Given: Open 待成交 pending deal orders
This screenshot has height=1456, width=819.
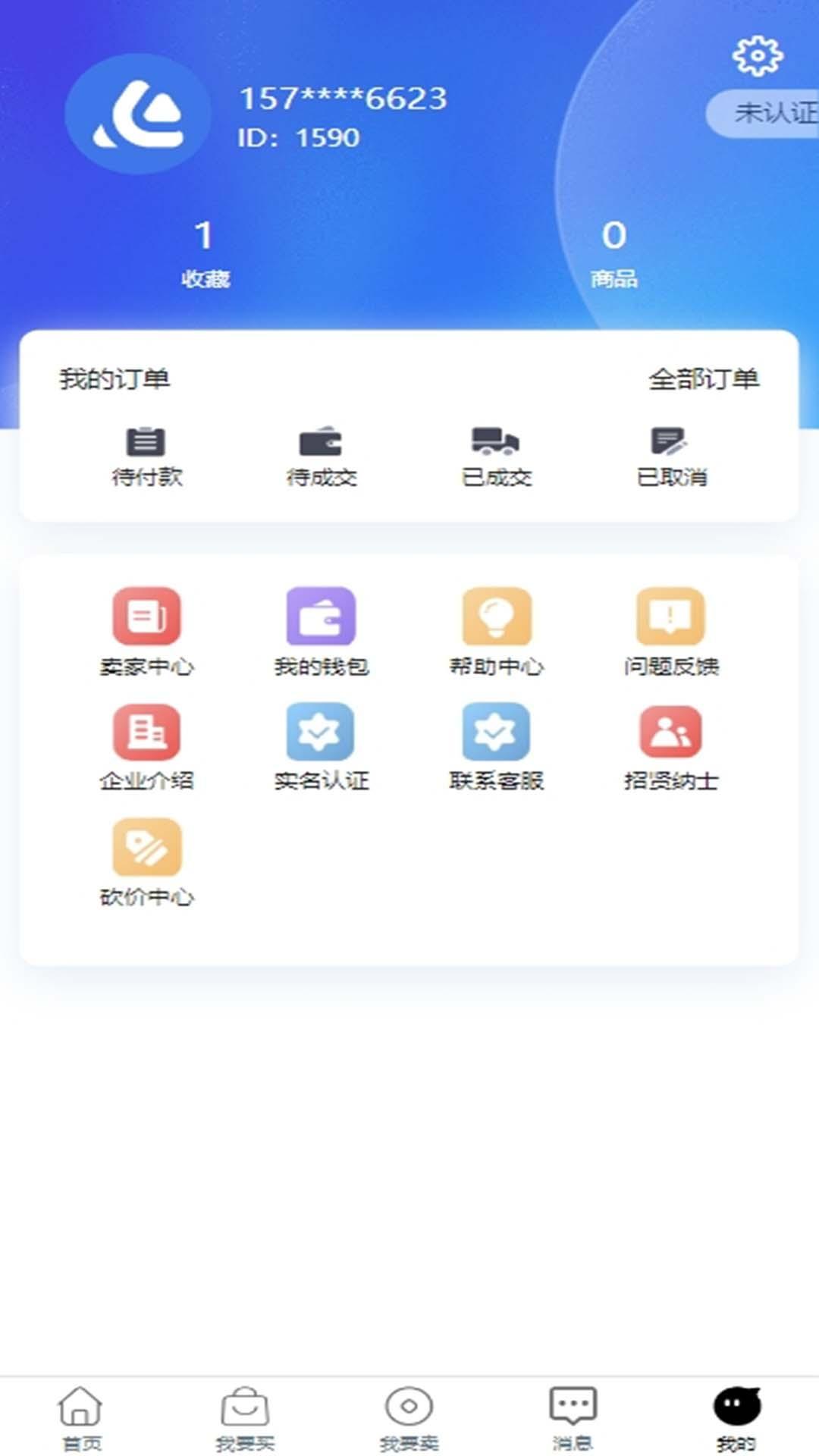Looking at the screenshot, I should click(x=322, y=455).
